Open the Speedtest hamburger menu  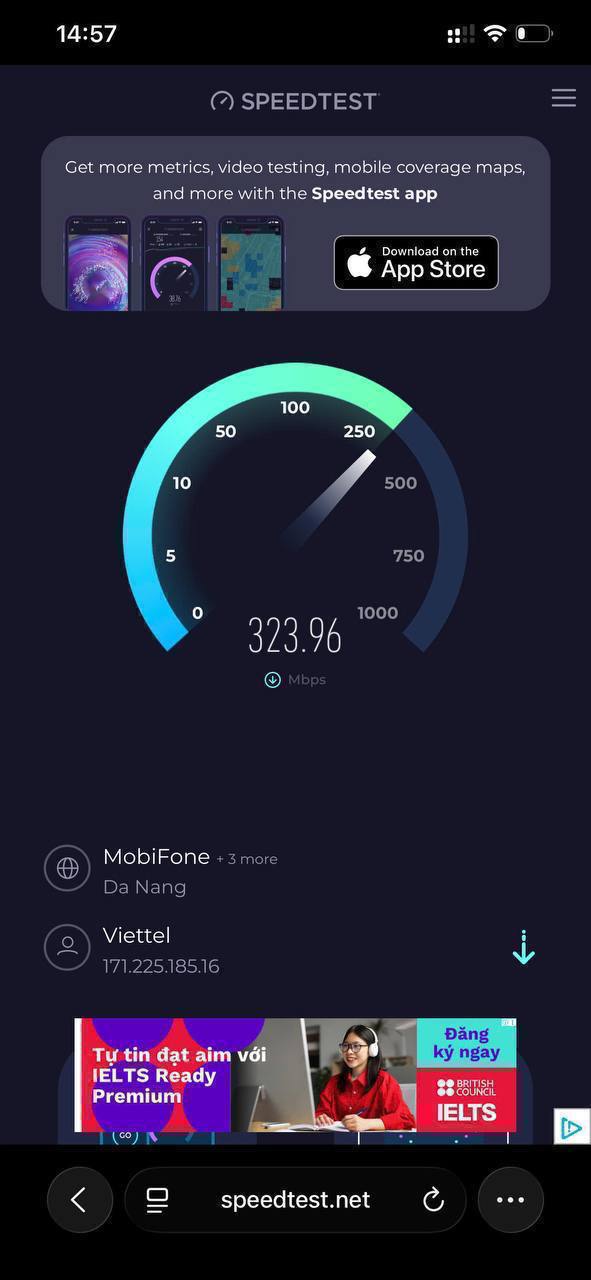tap(564, 98)
